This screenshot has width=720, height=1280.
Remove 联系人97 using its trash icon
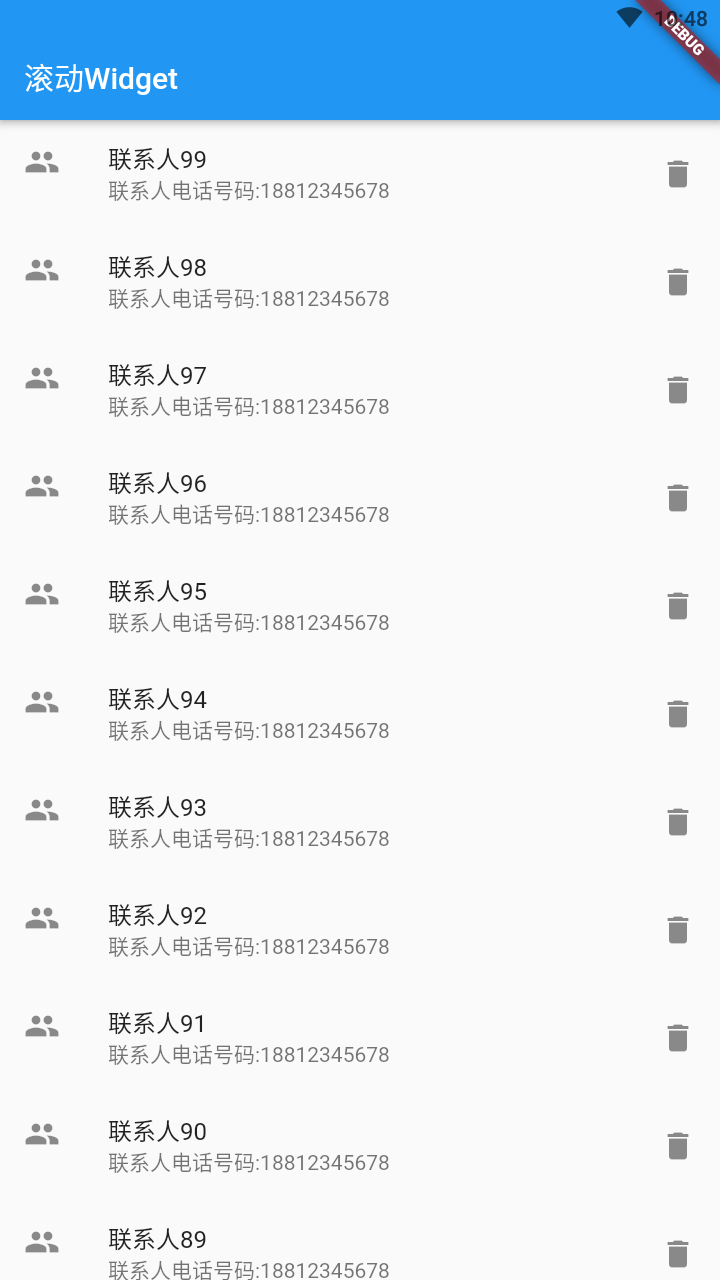(x=678, y=390)
